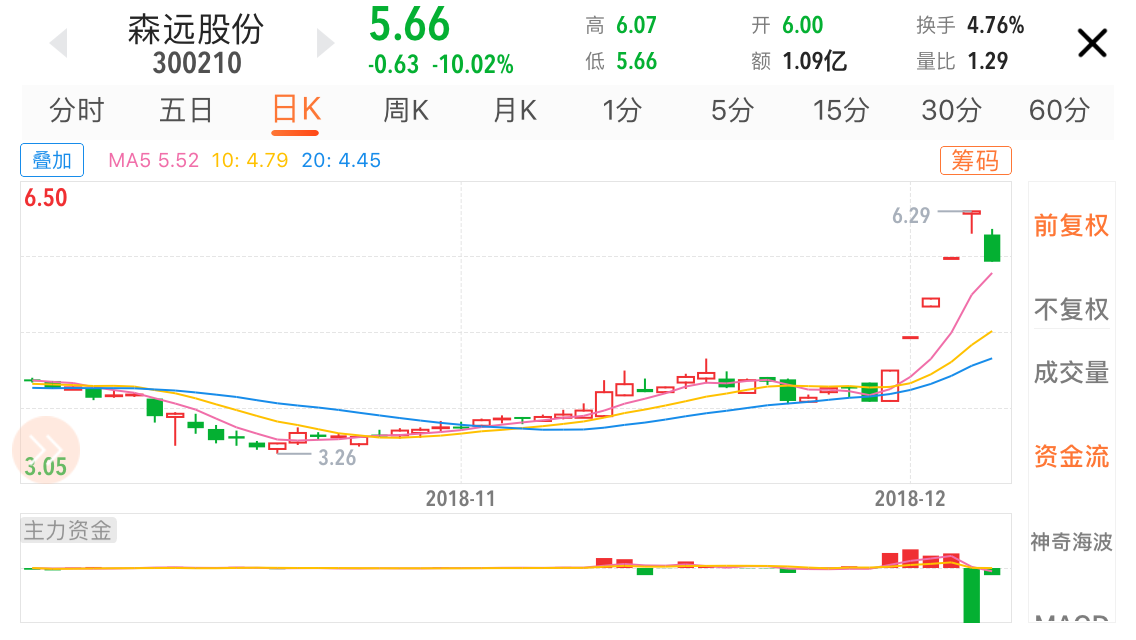Show the 神奇海波 indicator

click(x=1071, y=542)
